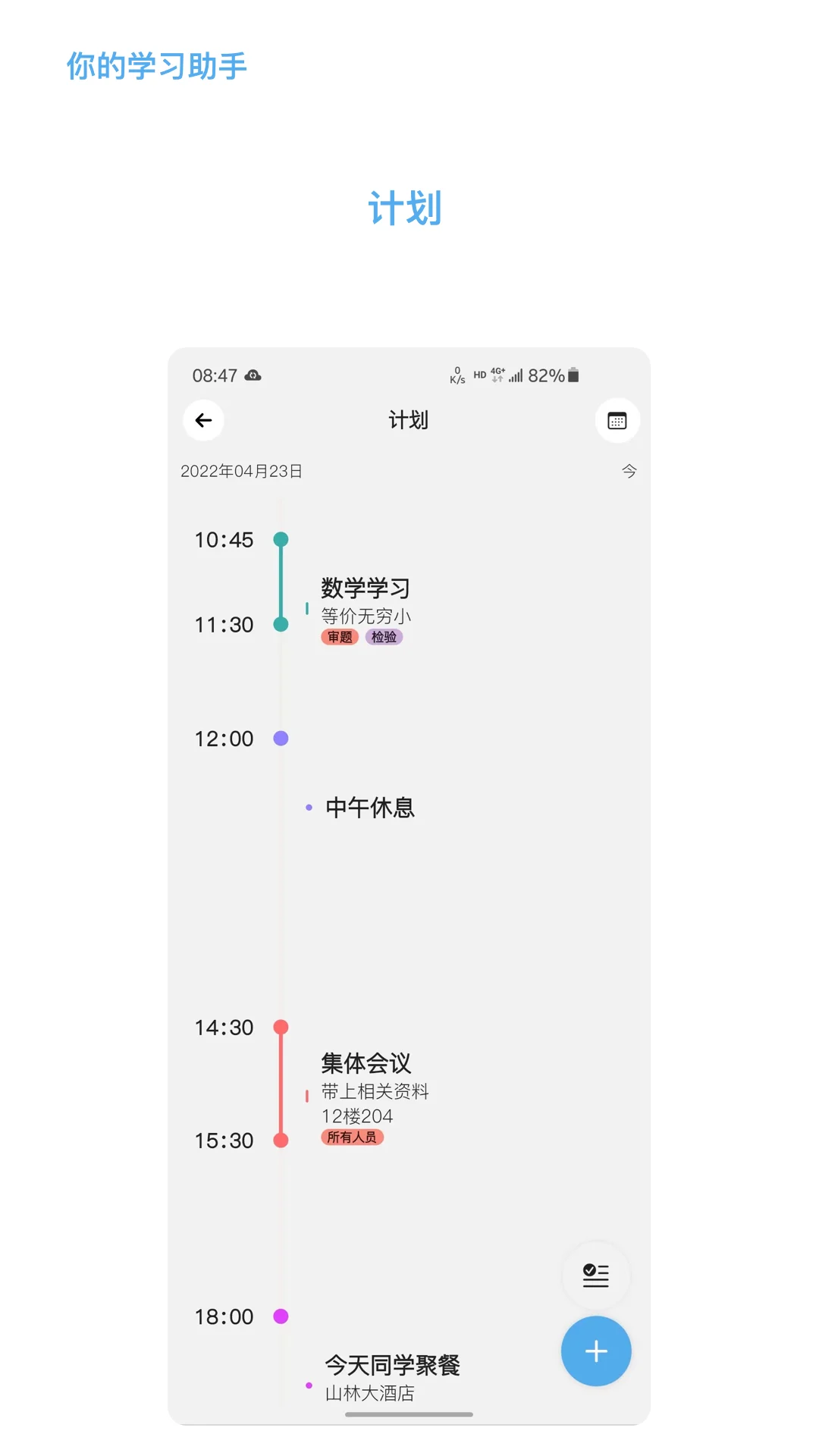Tap the 检验 tag chip
The height and width of the screenshot is (1456, 819).
click(x=384, y=638)
